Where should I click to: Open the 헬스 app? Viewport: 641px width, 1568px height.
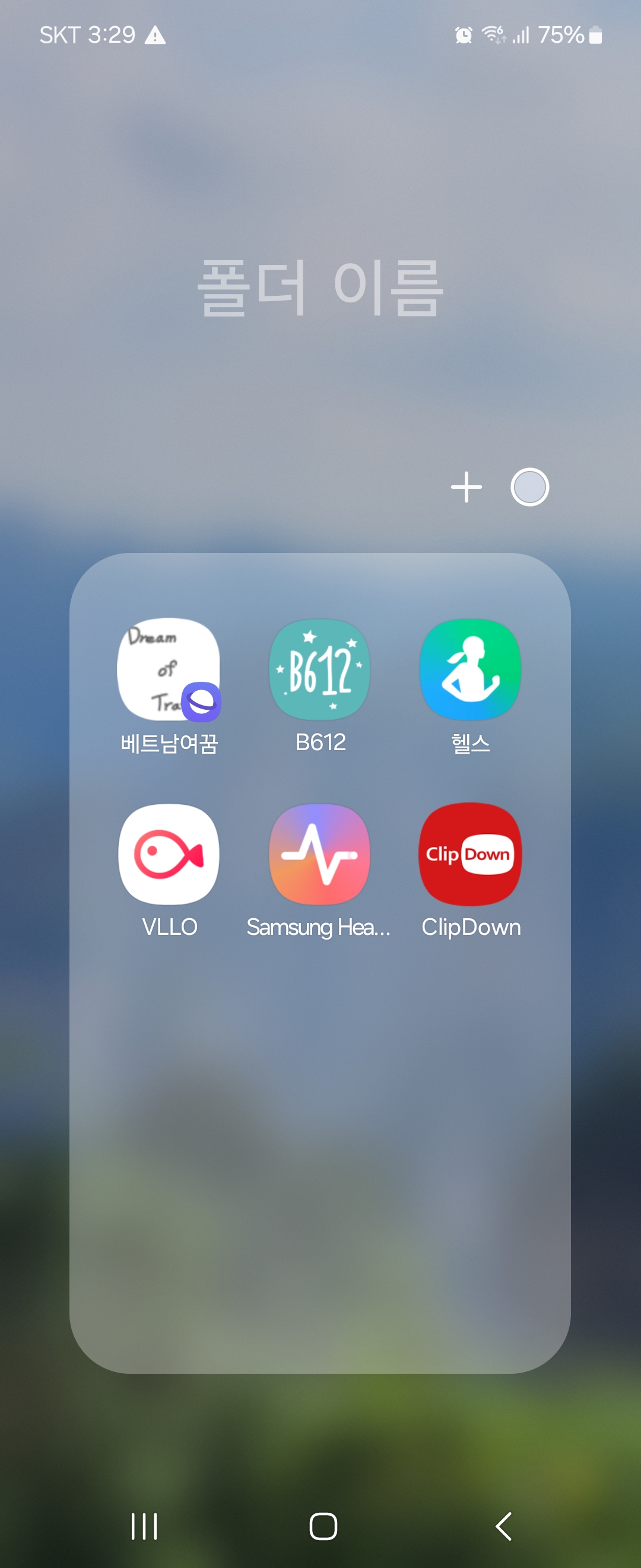(471, 670)
